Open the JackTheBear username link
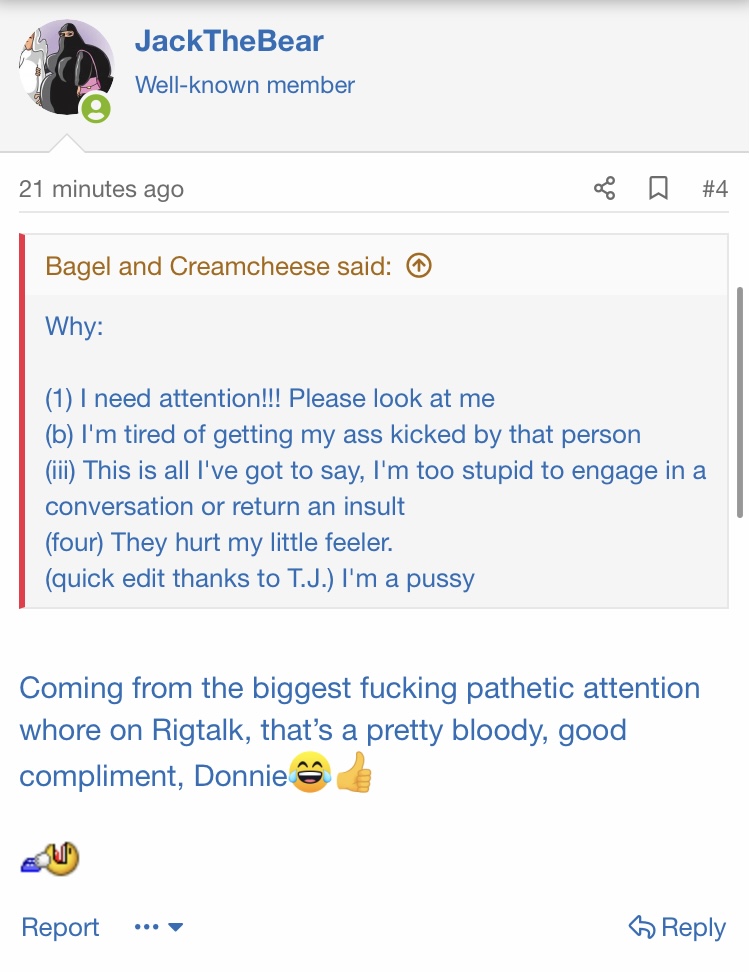Viewport: 749px width, 972px height. pos(229,41)
